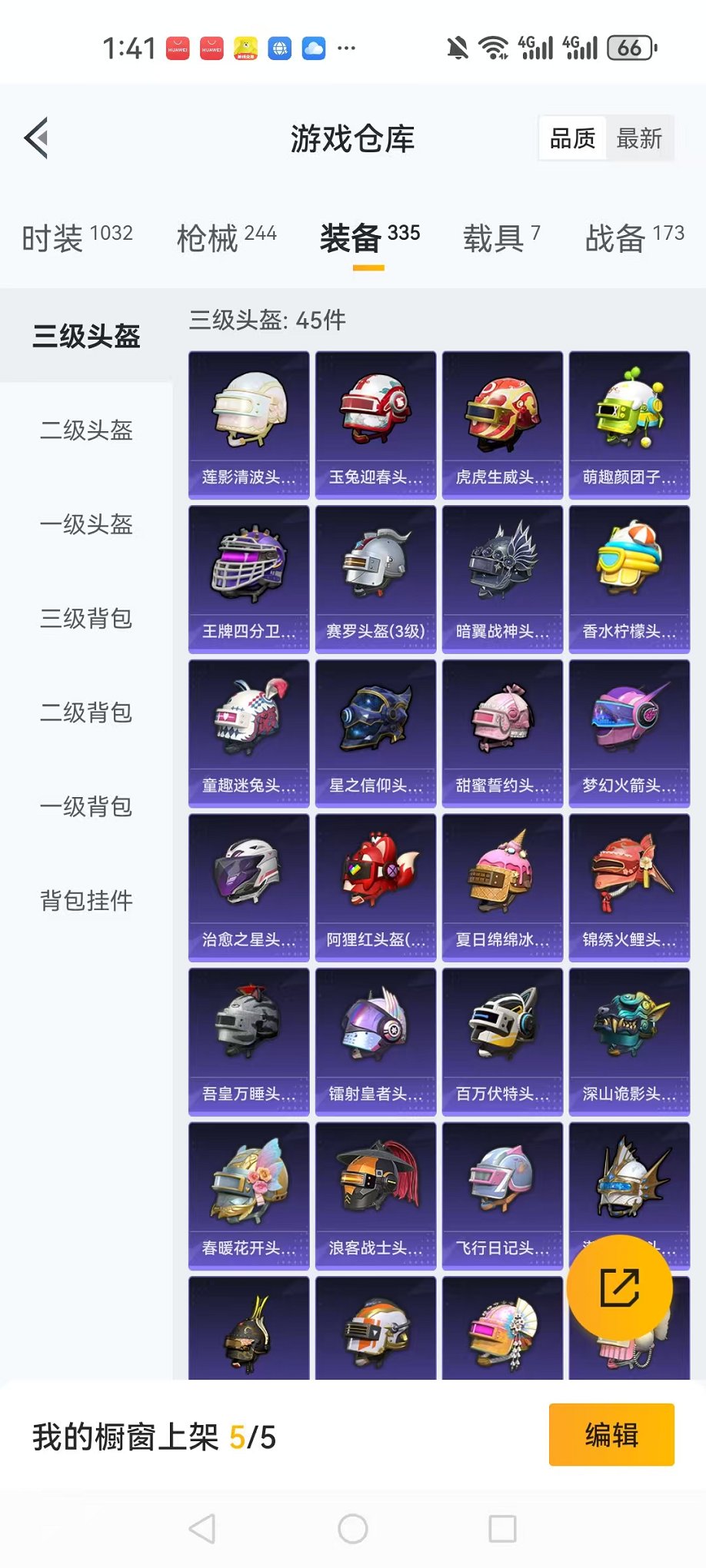
Task: Open the 梦幻火箭头盔 item
Action: coord(629,733)
